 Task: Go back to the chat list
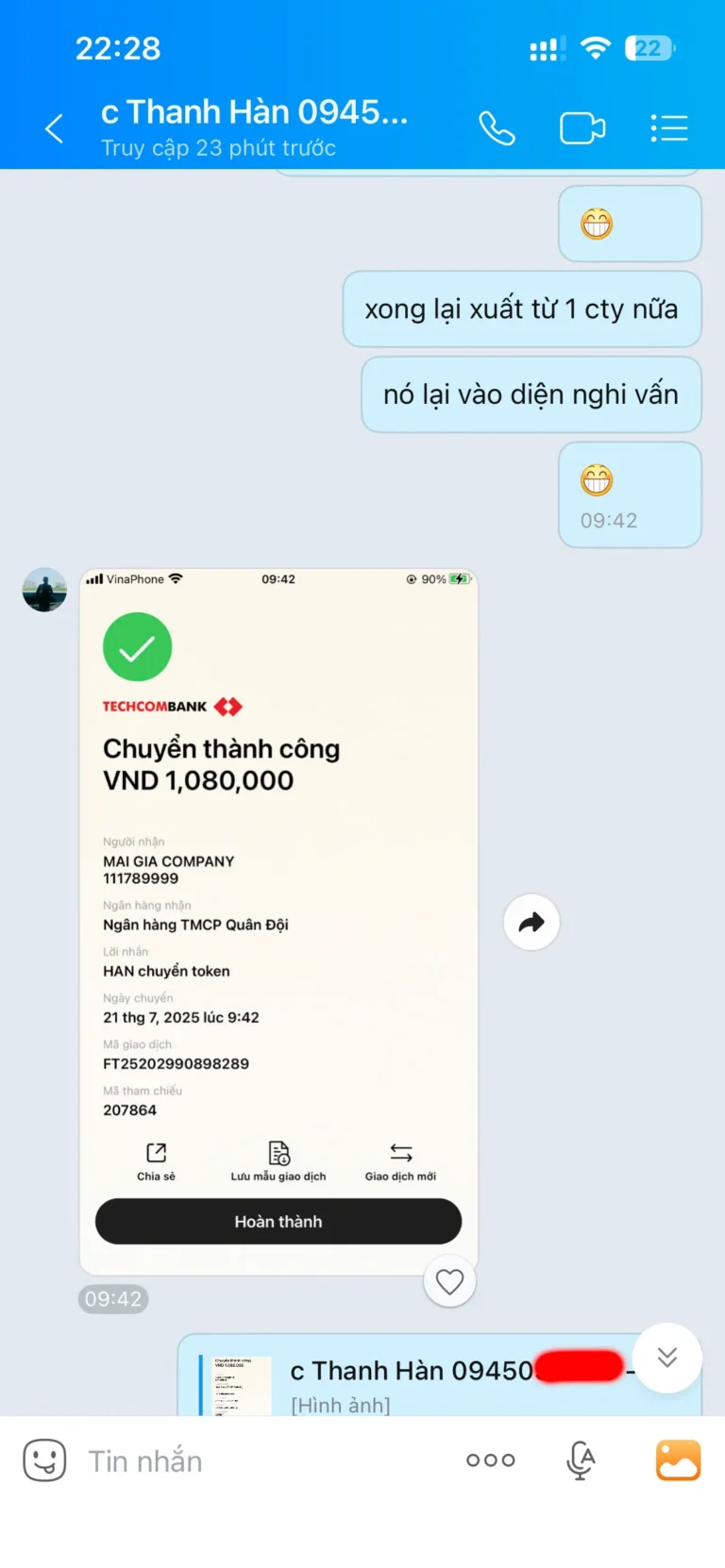(x=54, y=128)
